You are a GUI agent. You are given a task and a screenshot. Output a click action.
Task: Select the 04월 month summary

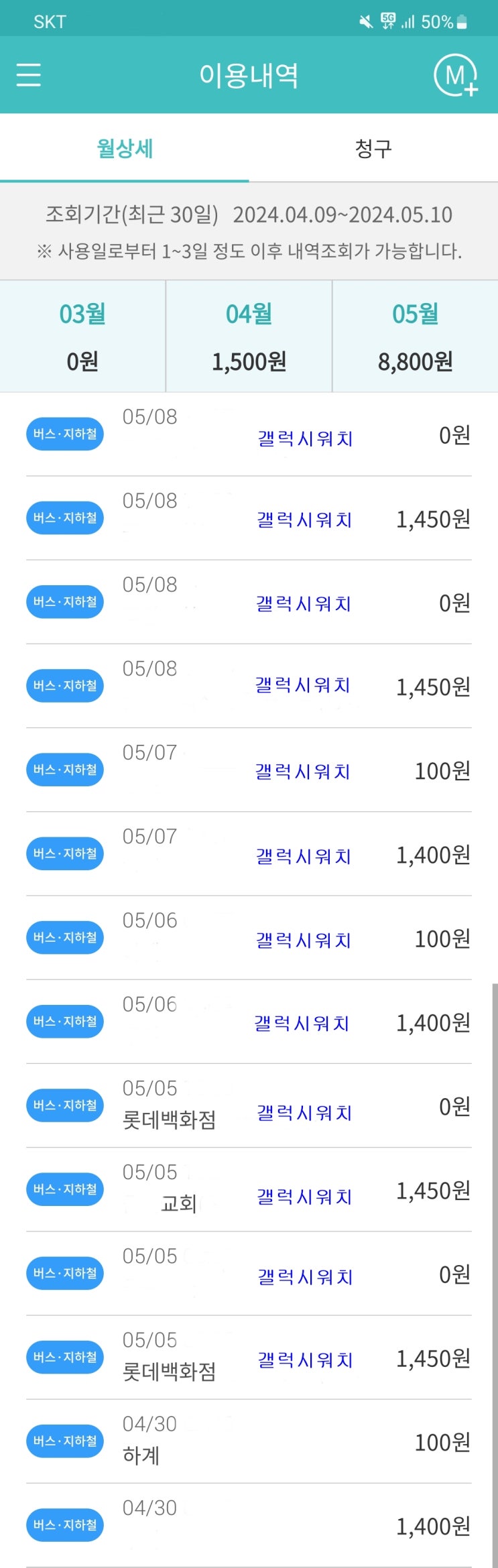[x=249, y=337]
